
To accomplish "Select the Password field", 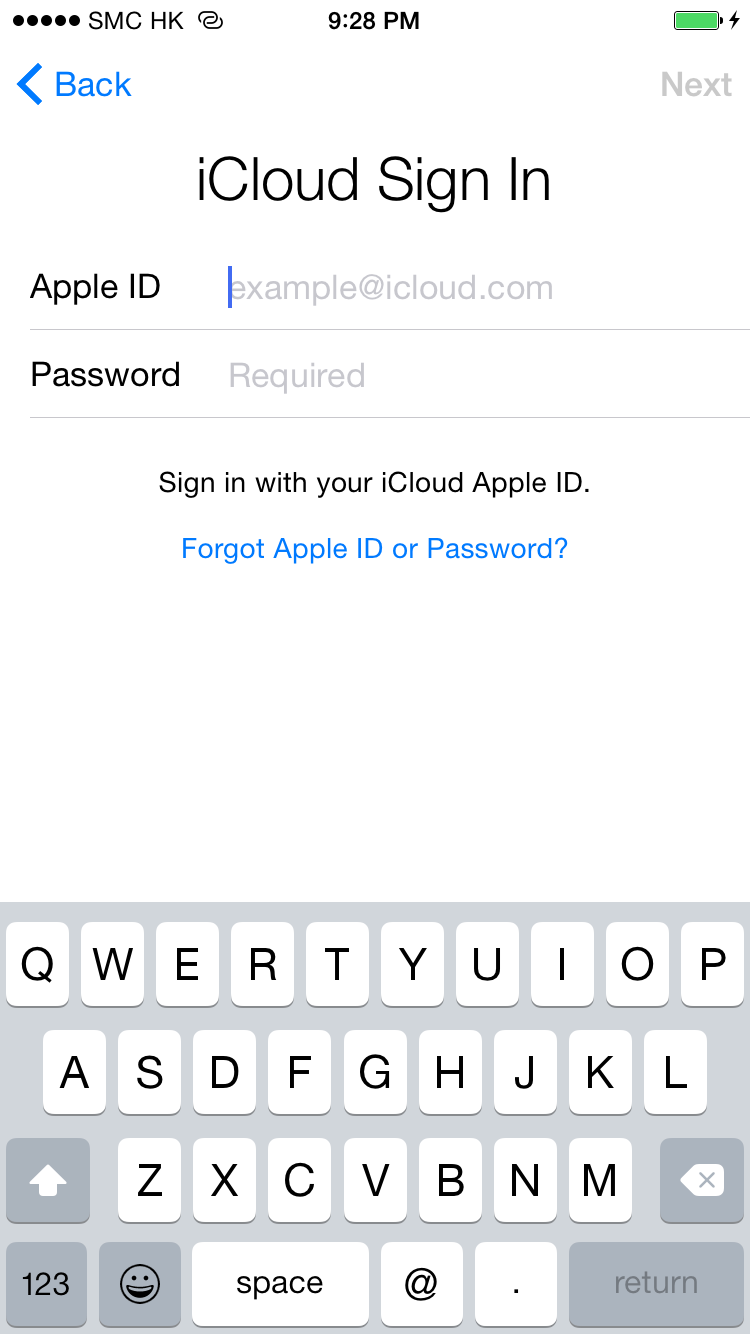I will tap(488, 376).
